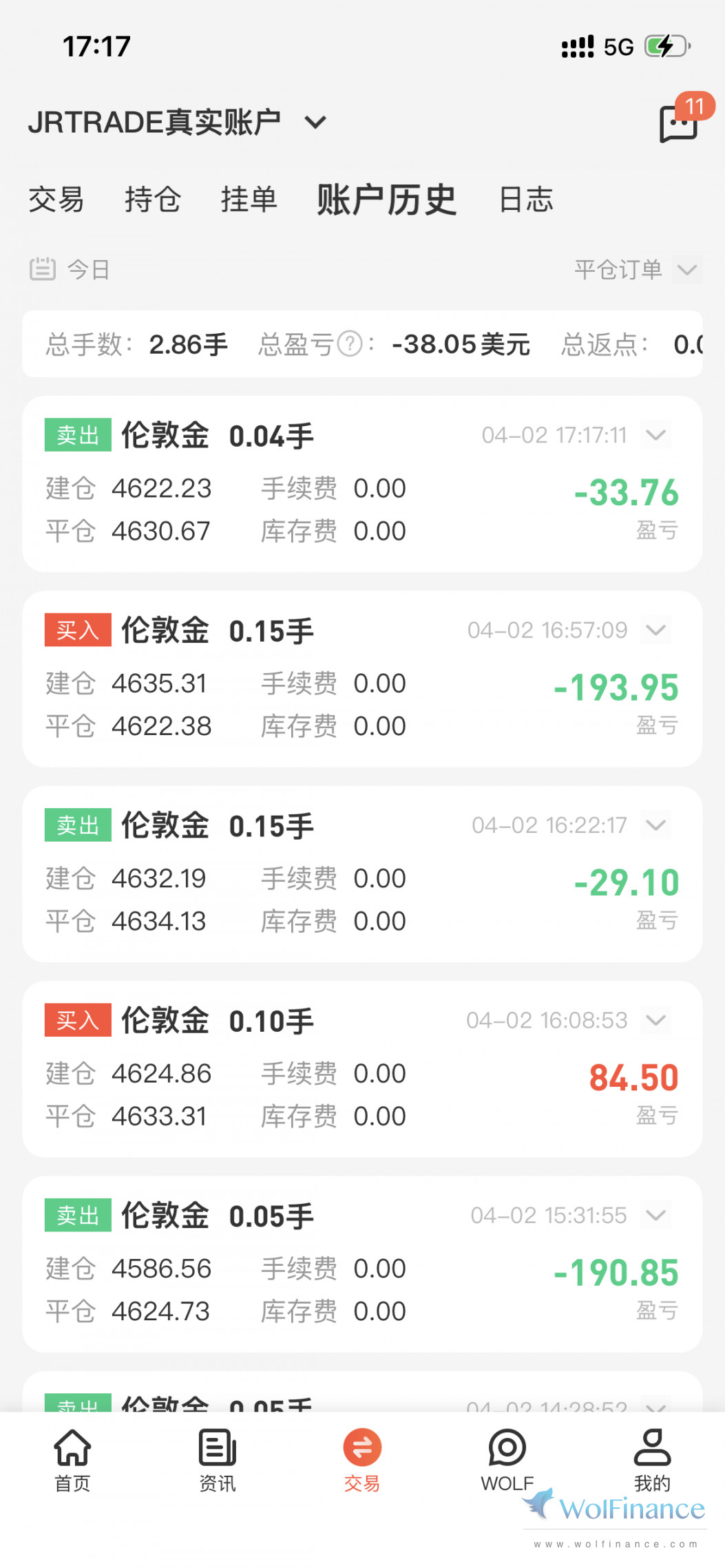Select the 今日 date filter

click(70, 269)
